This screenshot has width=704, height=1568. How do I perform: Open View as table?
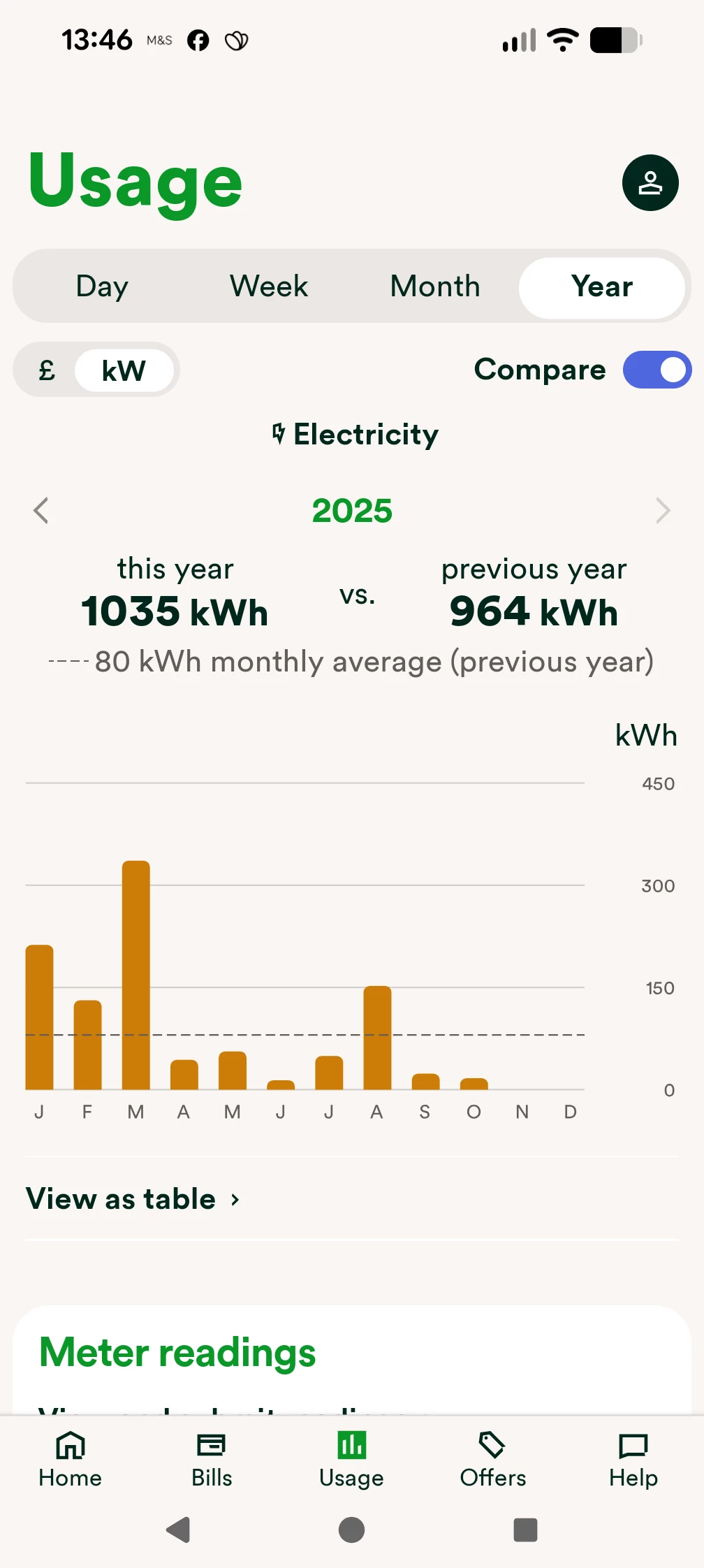click(x=133, y=1199)
